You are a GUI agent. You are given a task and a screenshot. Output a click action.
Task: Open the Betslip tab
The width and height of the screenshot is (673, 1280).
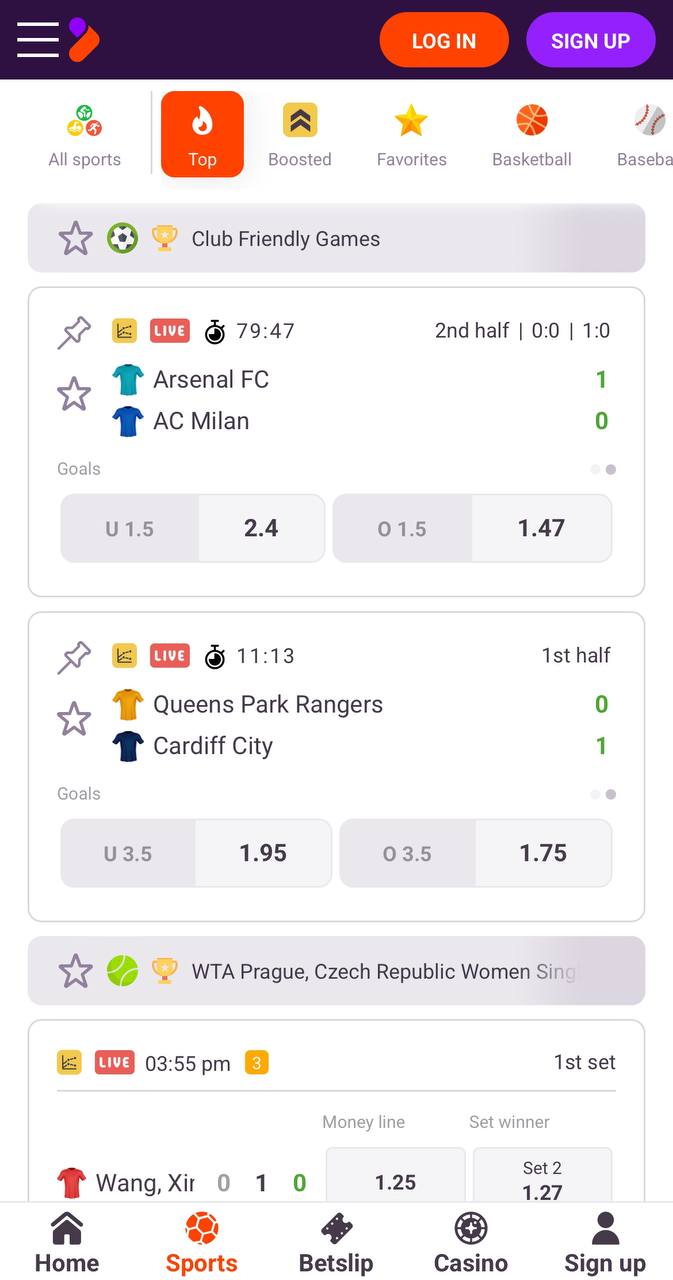point(336,1243)
